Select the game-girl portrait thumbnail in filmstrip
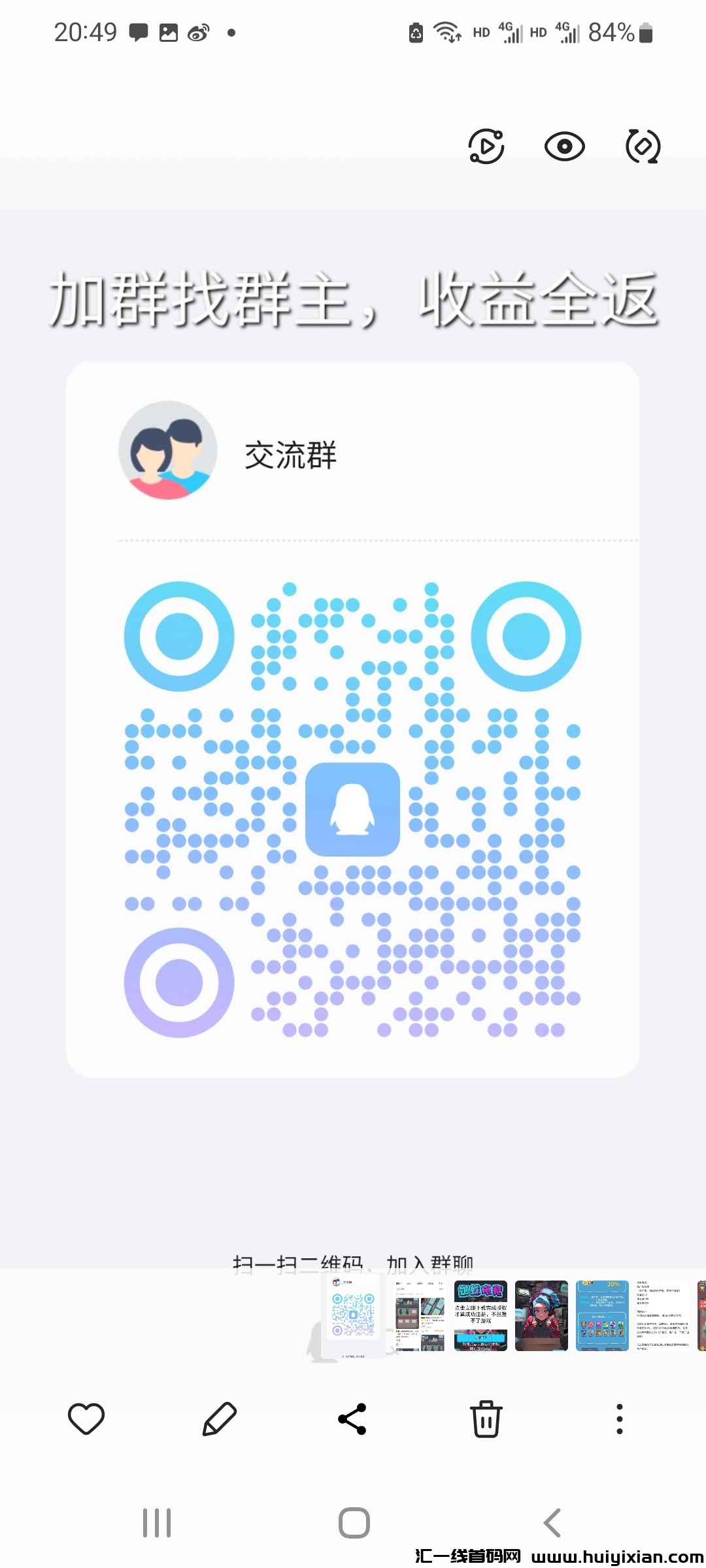706x1568 pixels. 541,1316
